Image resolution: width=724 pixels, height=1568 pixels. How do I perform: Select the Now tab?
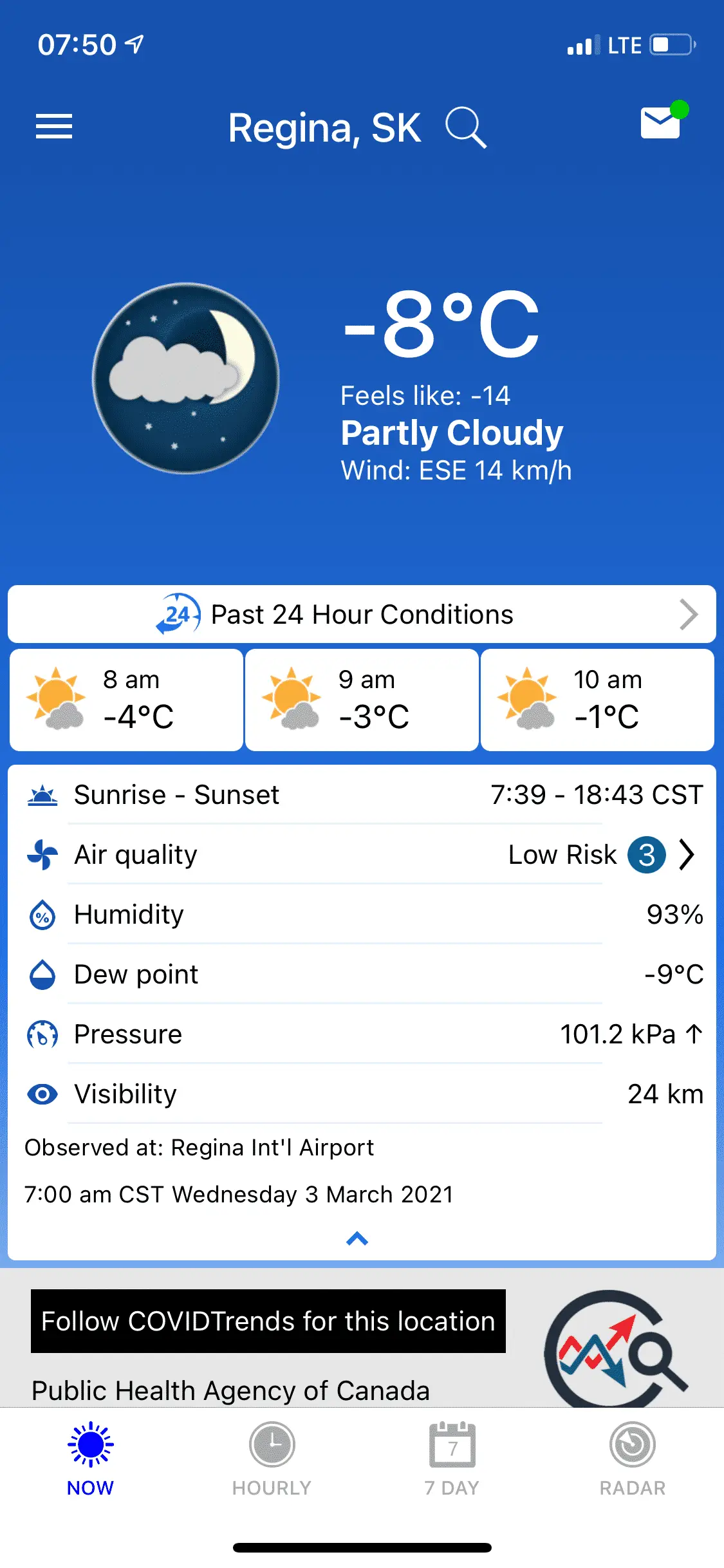[x=91, y=1459]
